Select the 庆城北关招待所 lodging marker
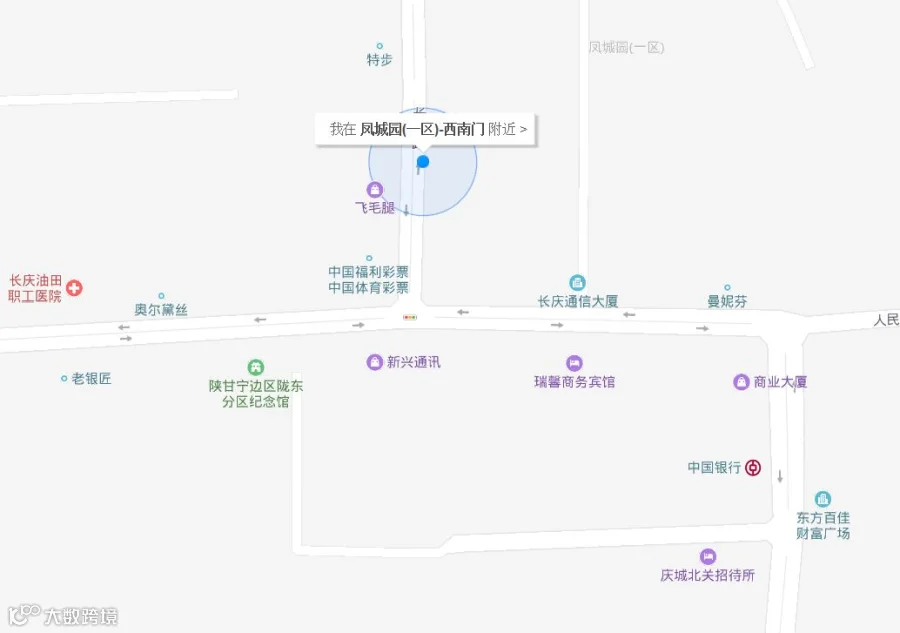 pos(708,556)
